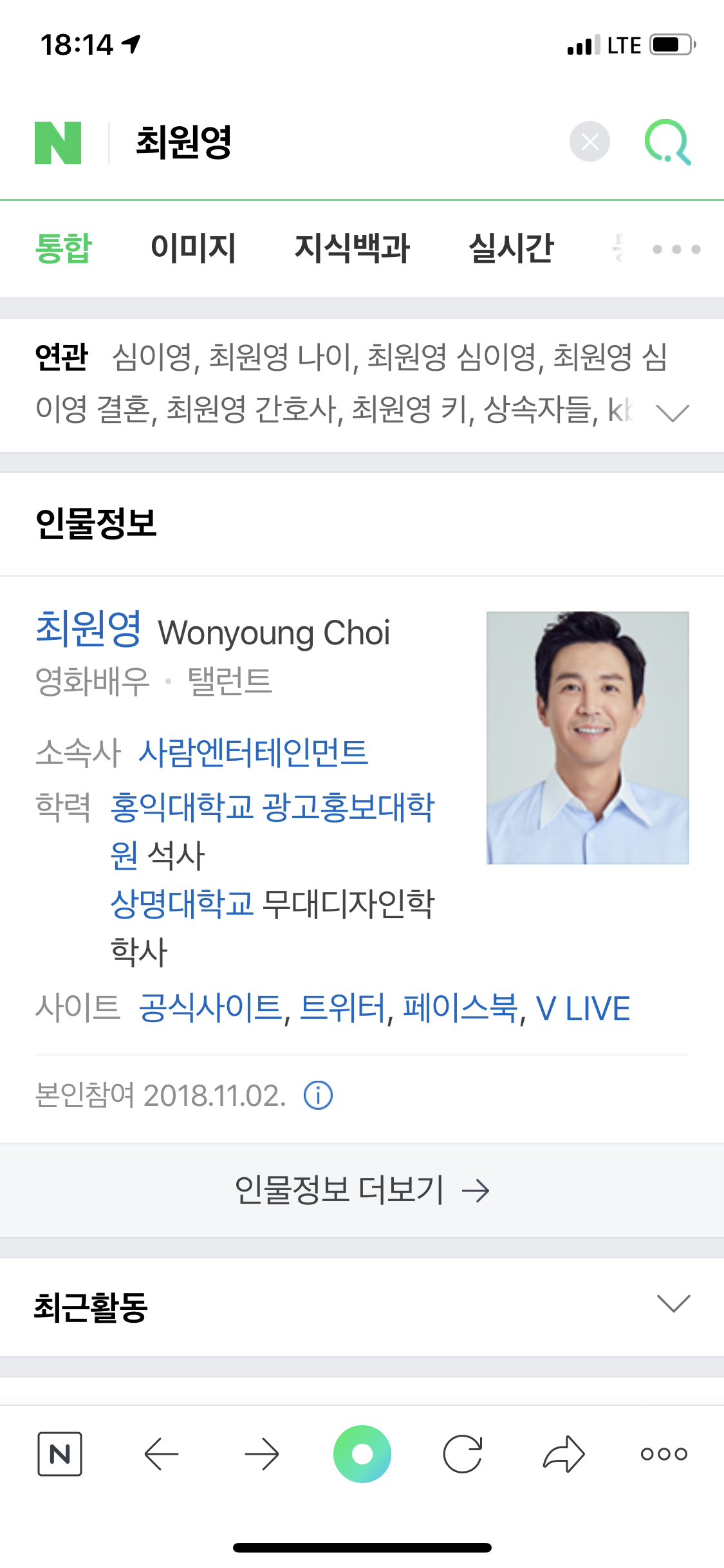Visit the 공식사이트 link

210,1008
